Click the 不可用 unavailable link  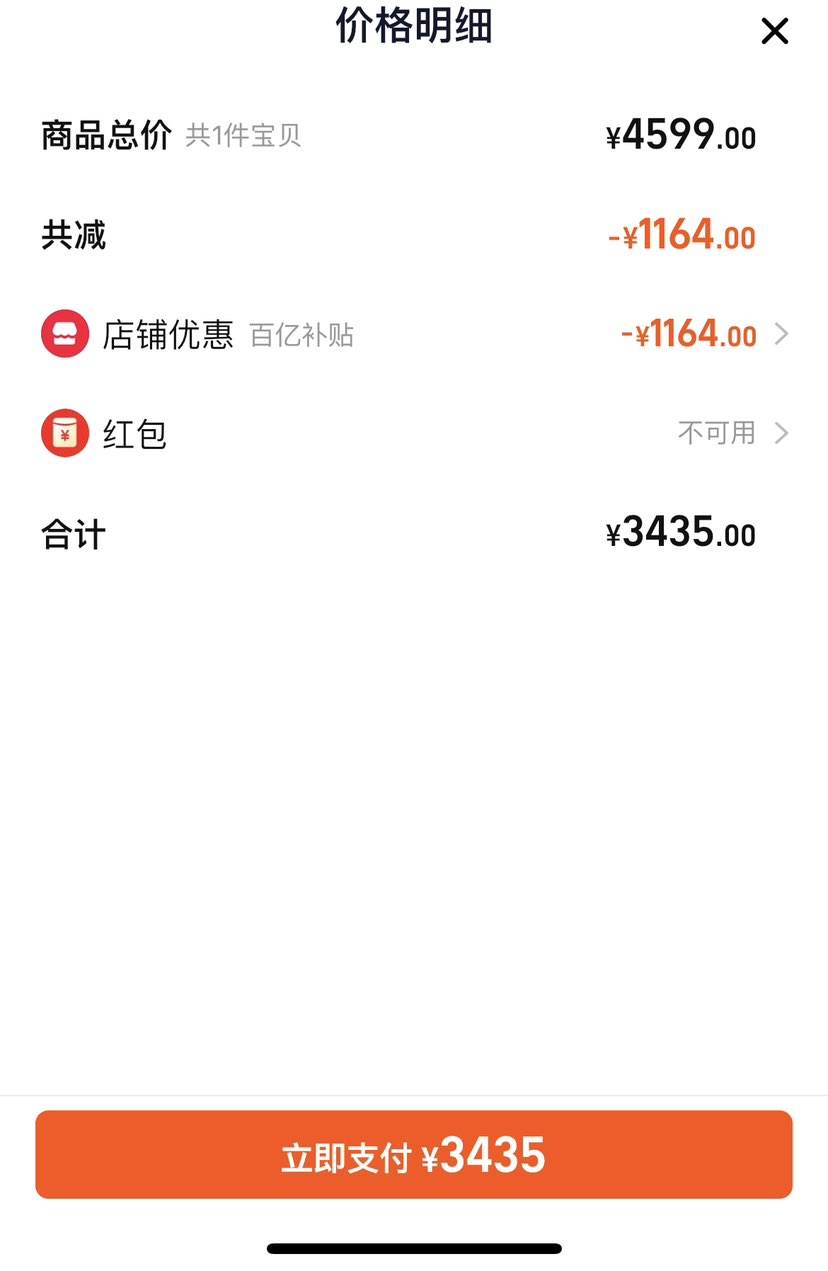point(716,432)
